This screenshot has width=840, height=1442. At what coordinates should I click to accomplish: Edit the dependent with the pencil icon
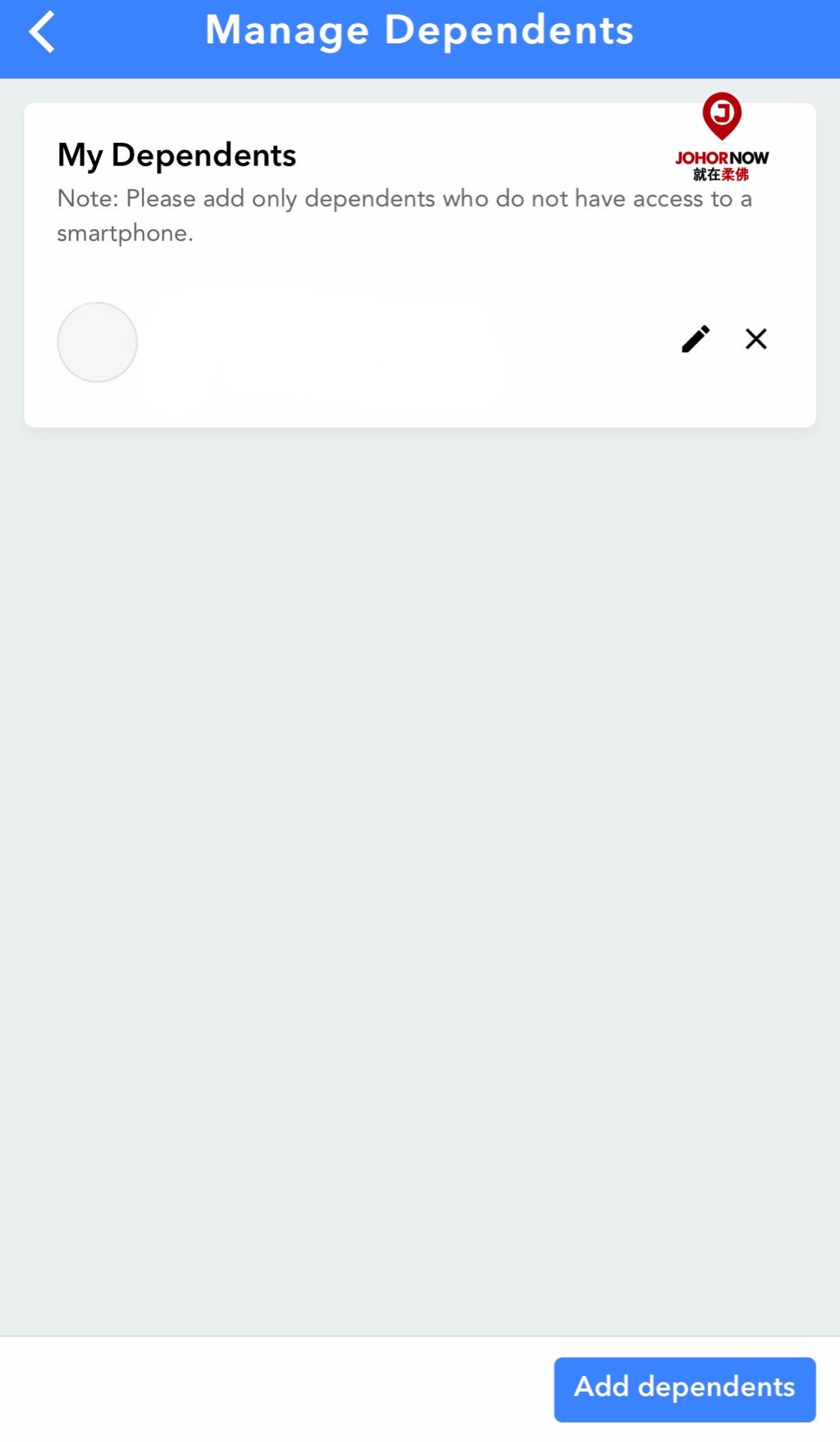pyautogui.click(x=695, y=339)
